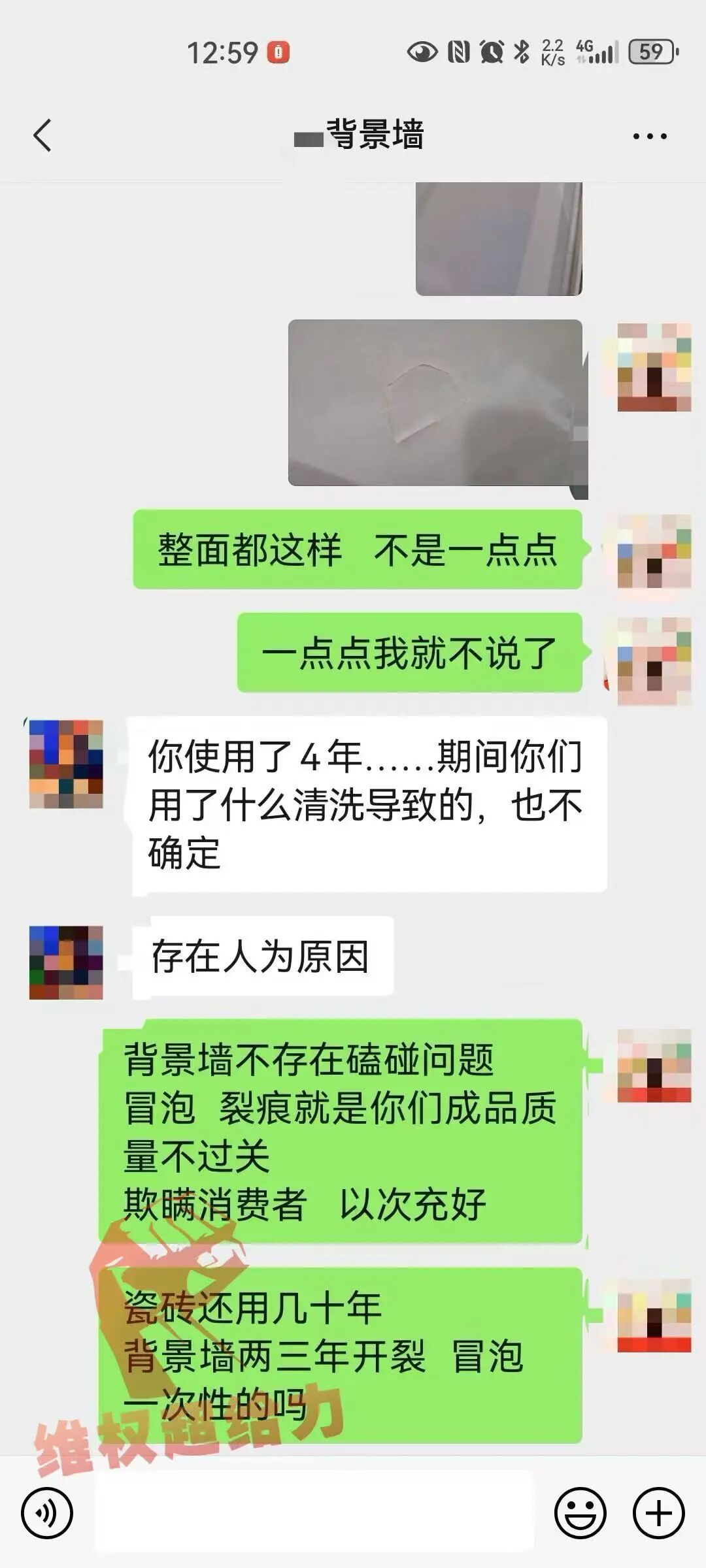View my avatar beside 一点点我就不说了
The width and height of the screenshot is (706, 1568).
[x=654, y=660]
